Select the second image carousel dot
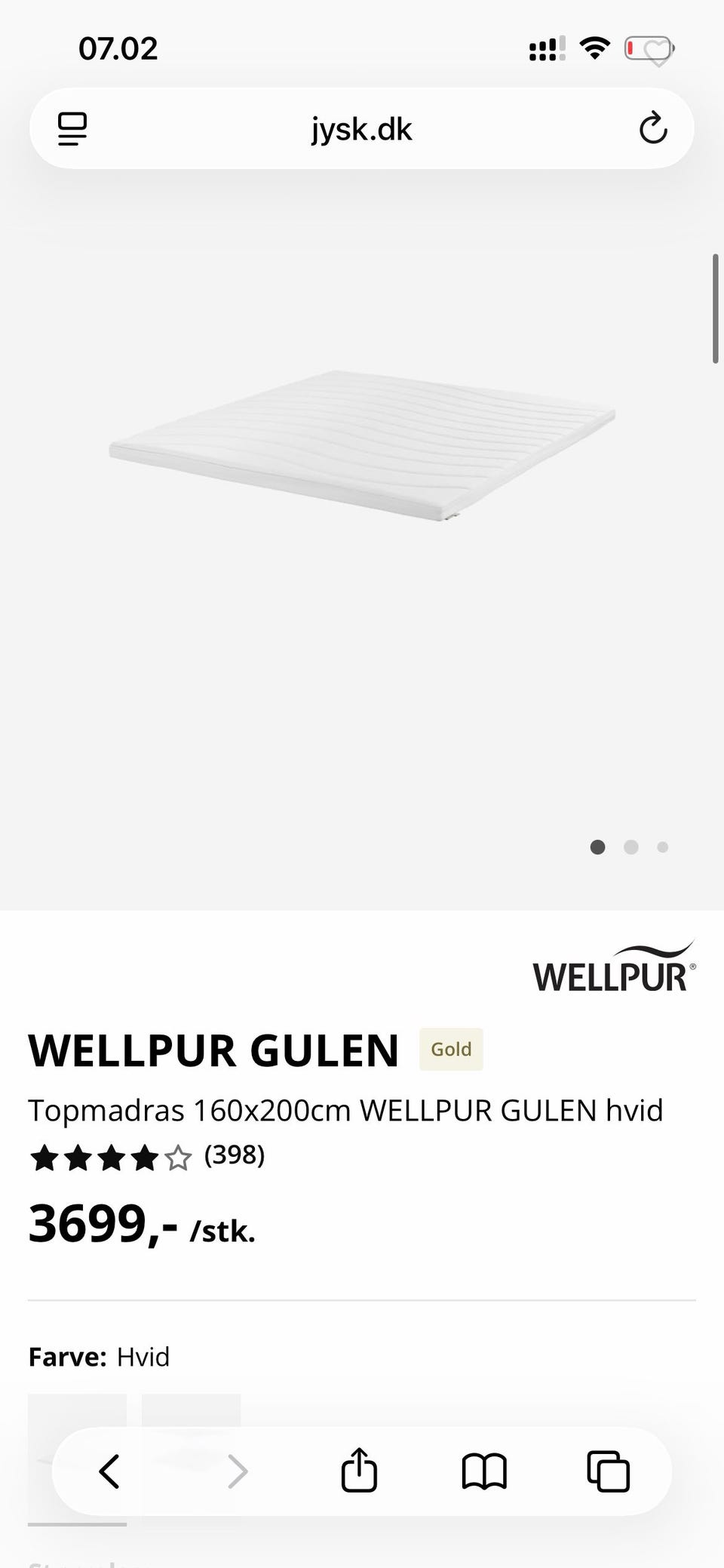 630,847
